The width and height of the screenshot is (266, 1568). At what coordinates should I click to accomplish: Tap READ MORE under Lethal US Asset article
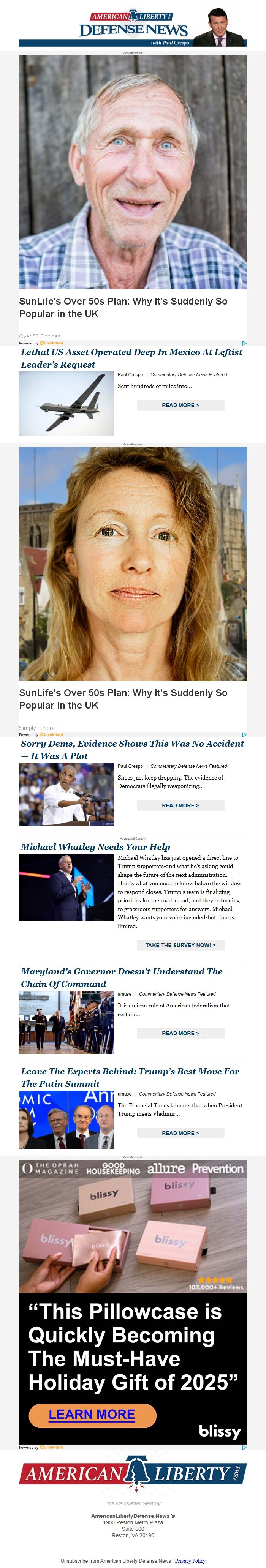point(180,405)
